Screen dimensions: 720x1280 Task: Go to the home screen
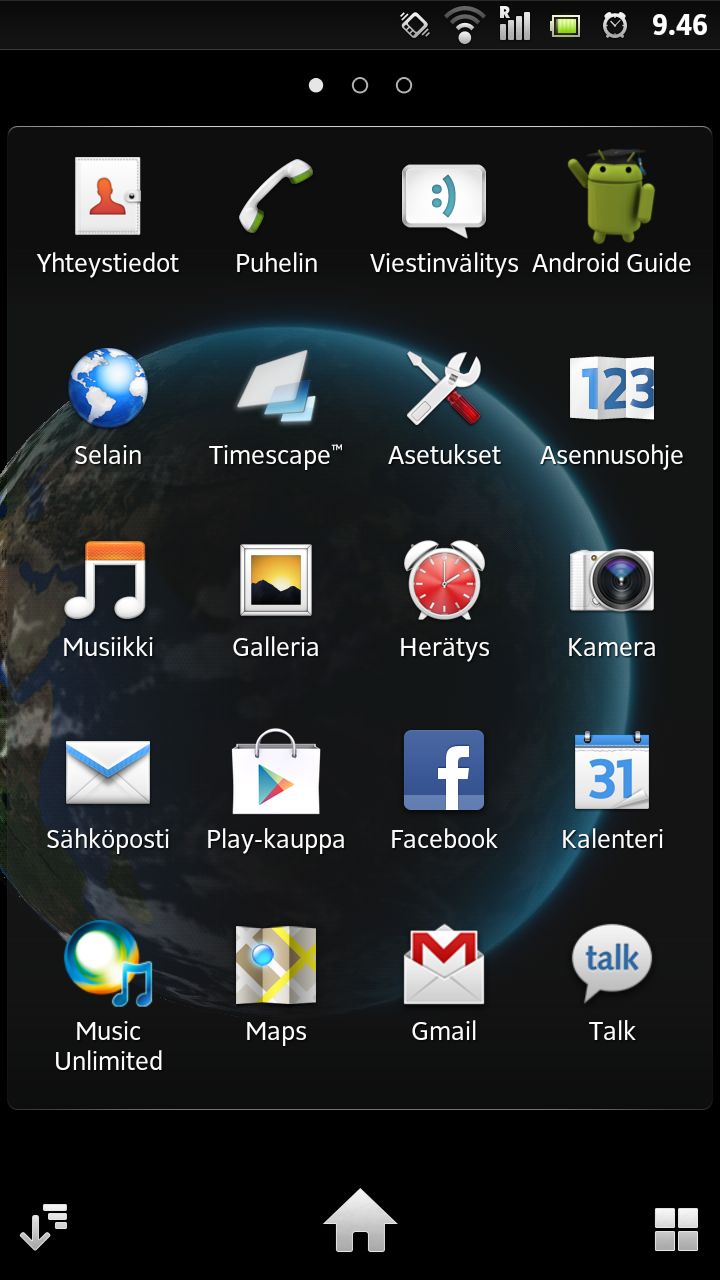pos(360,1220)
